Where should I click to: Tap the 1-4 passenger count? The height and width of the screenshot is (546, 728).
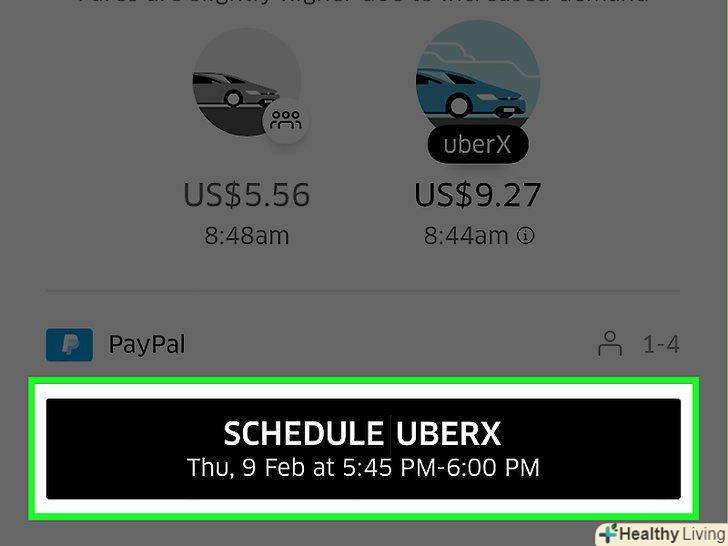click(x=640, y=345)
